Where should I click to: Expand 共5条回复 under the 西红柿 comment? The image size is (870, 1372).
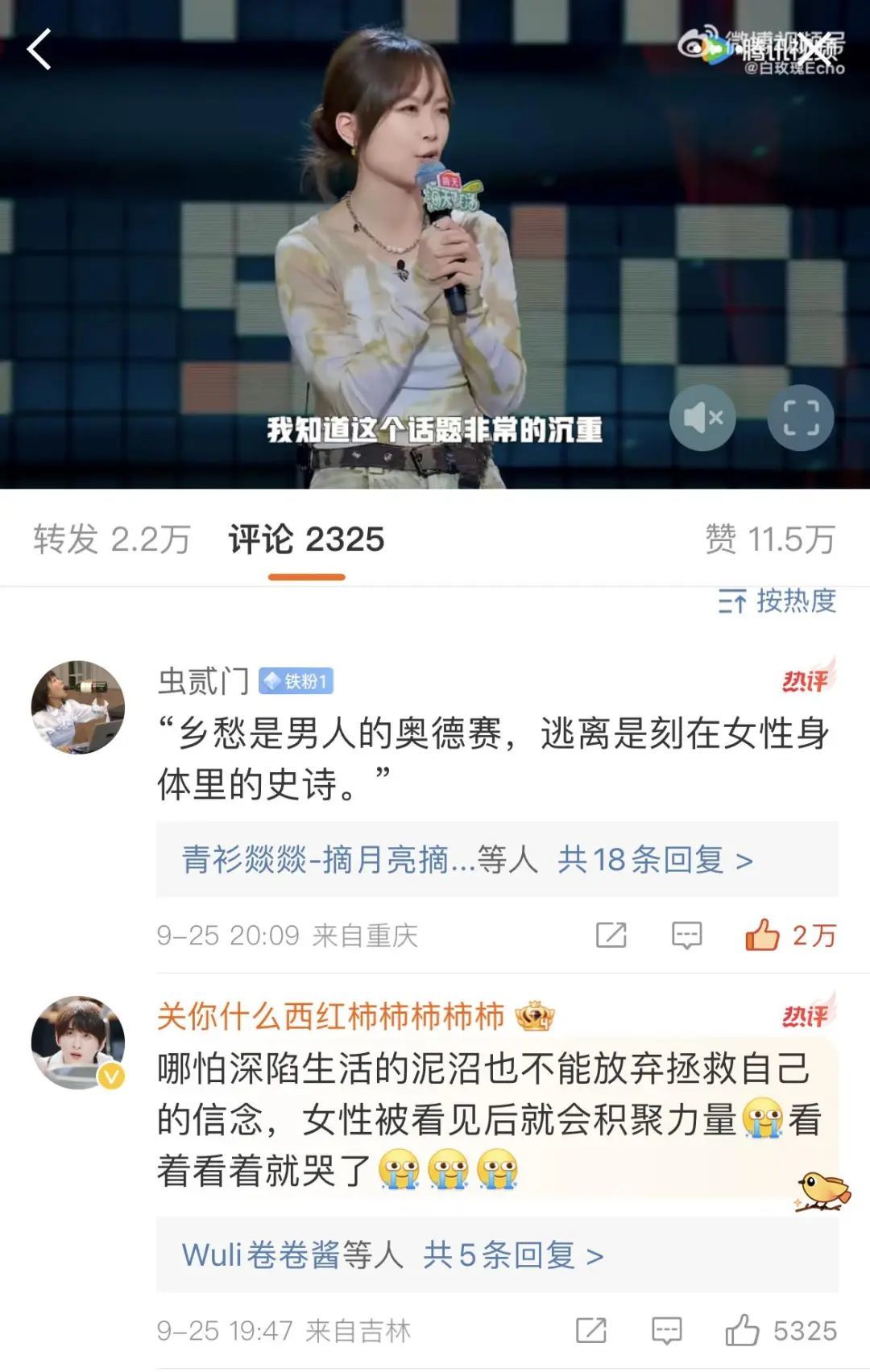513,1254
